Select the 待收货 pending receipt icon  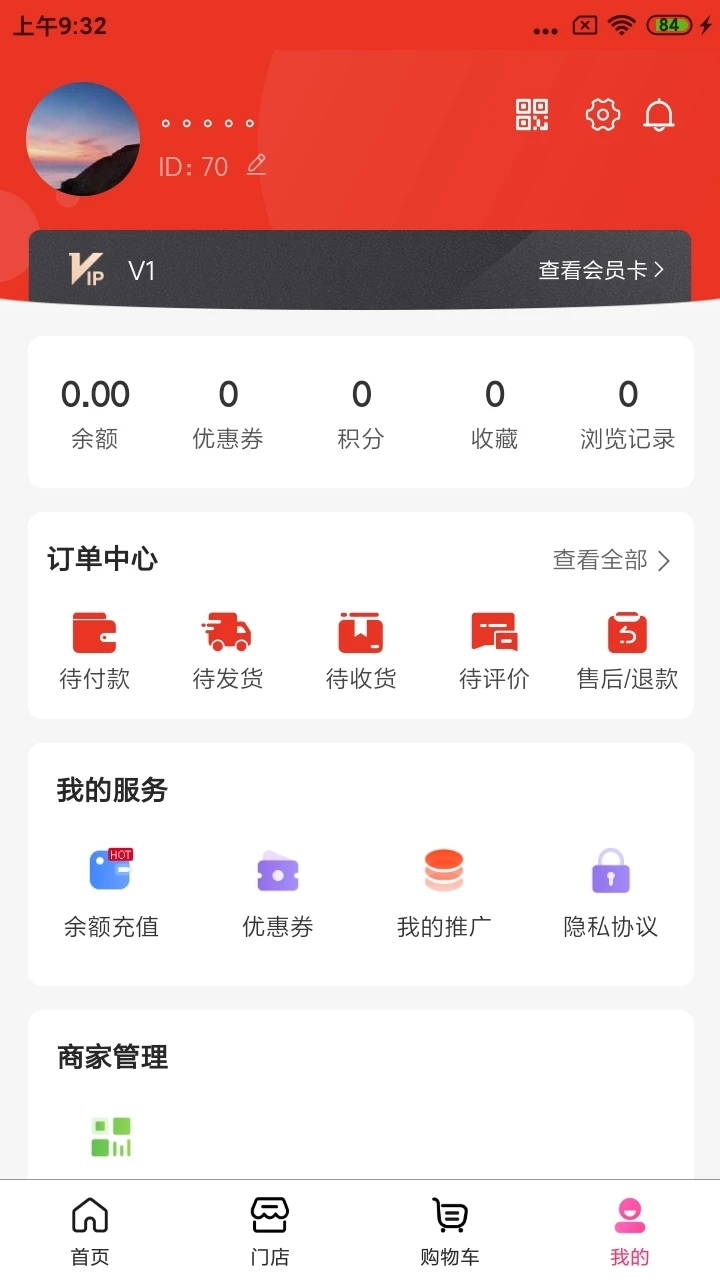[x=361, y=632]
